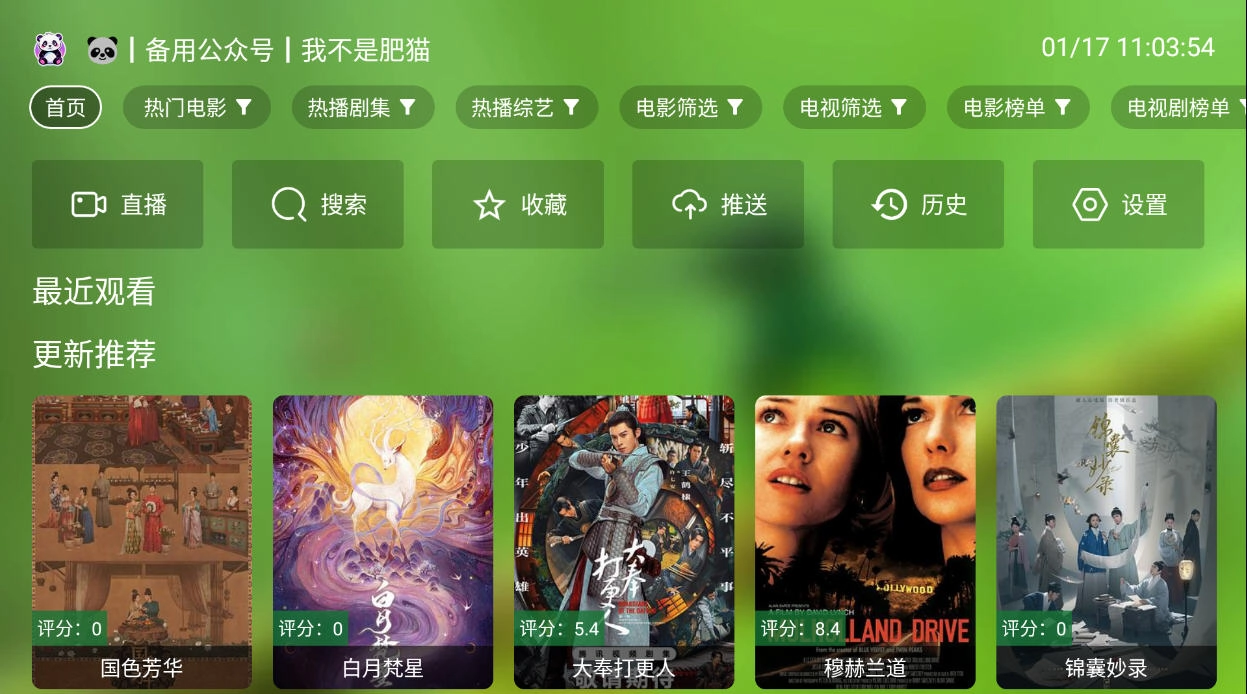1247x694 pixels.
Task: Tap the 推送 push button
Action: pos(718,205)
